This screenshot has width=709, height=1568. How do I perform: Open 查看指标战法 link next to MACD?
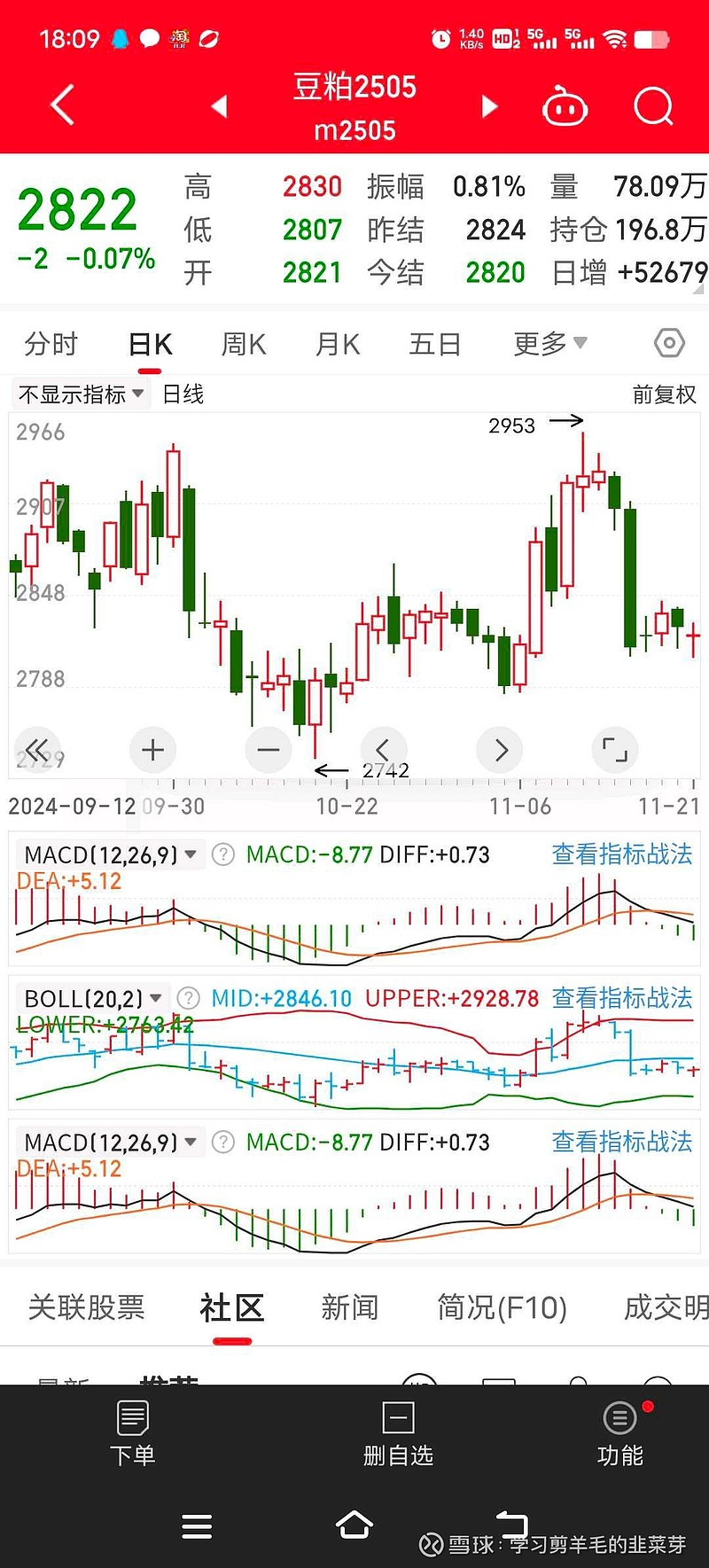(x=621, y=854)
